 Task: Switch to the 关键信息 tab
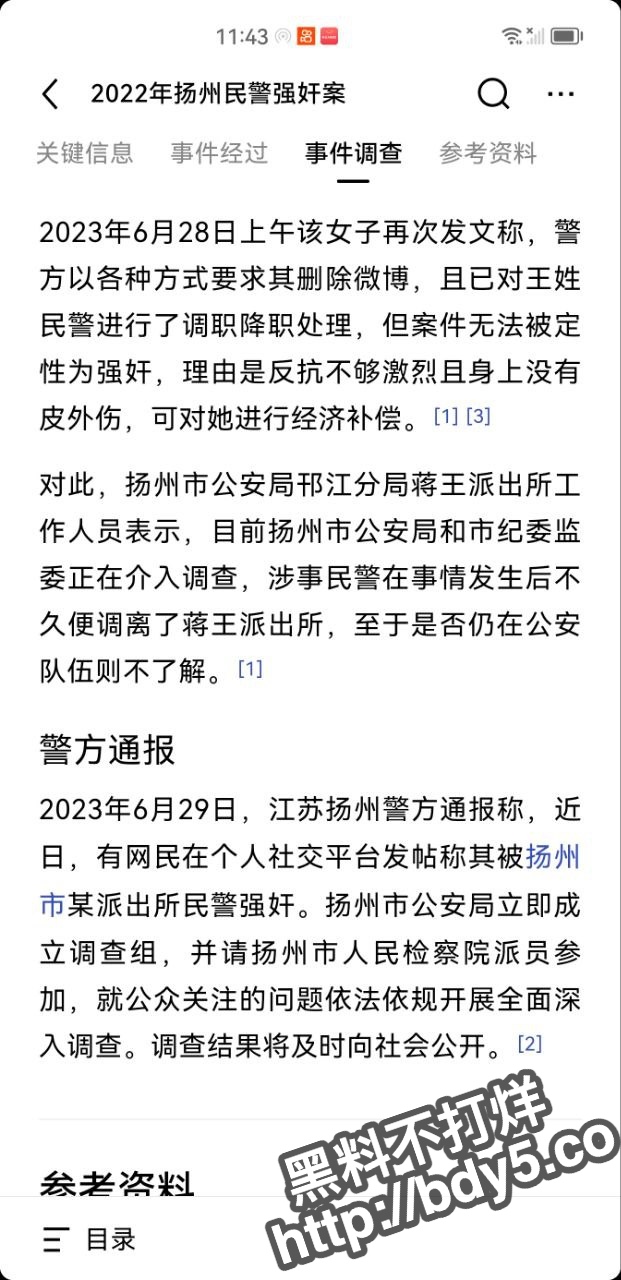pyautogui.click(x=85, y=153)
